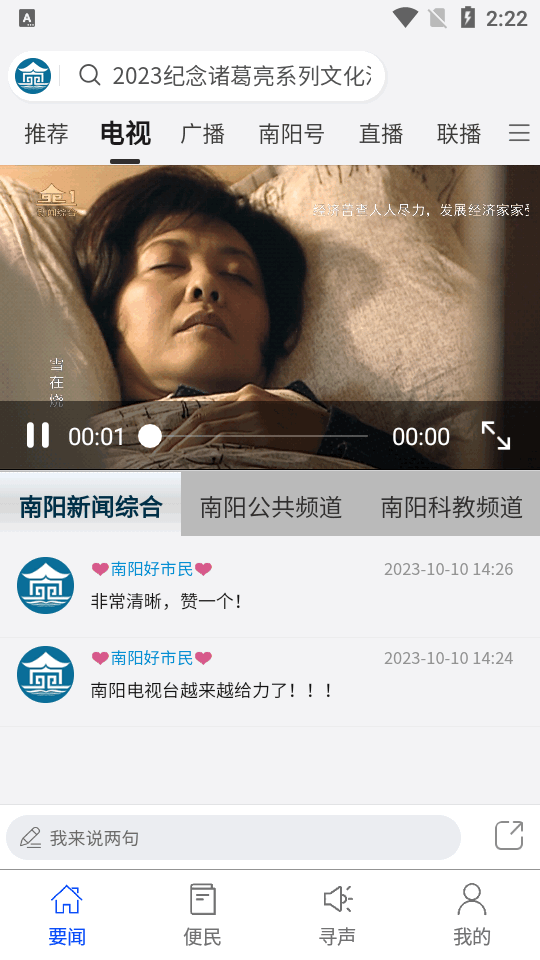This screenshot has width=540, height=960.
Task: Switch to the 推荐 tab
Action: pos(47,133)
